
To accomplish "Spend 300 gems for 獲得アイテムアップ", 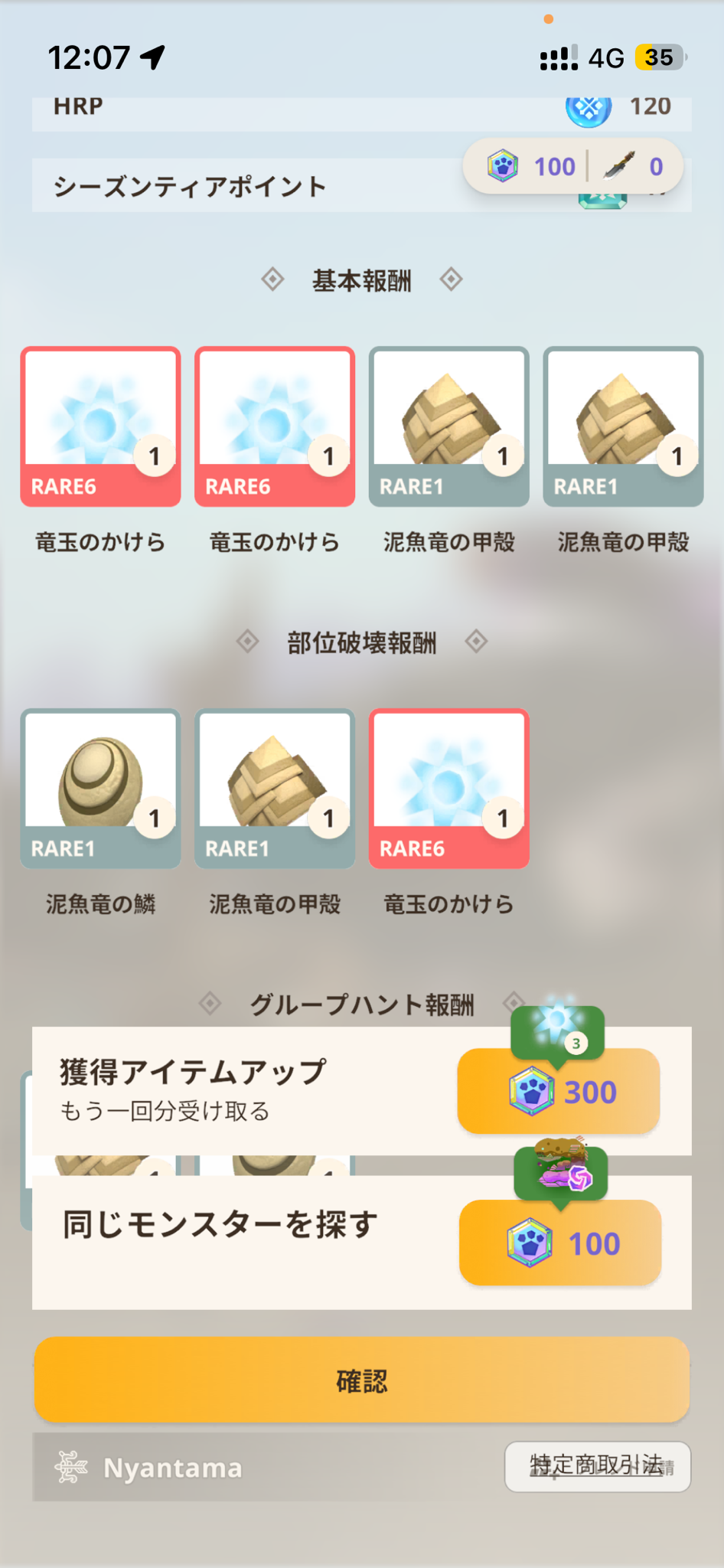I will pyautogui.click(x=559, y=1092).
